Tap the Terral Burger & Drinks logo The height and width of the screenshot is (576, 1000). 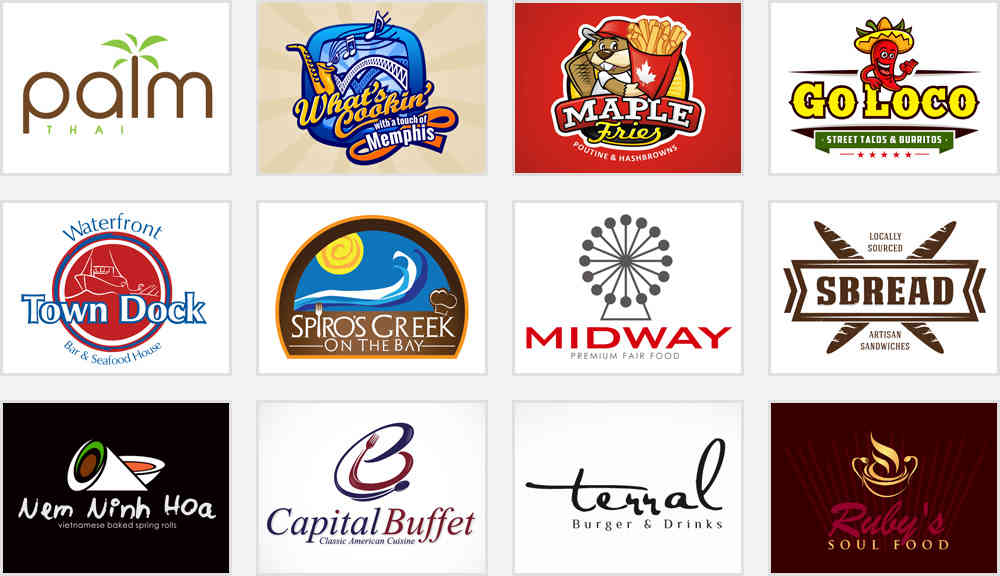point(628,488)
